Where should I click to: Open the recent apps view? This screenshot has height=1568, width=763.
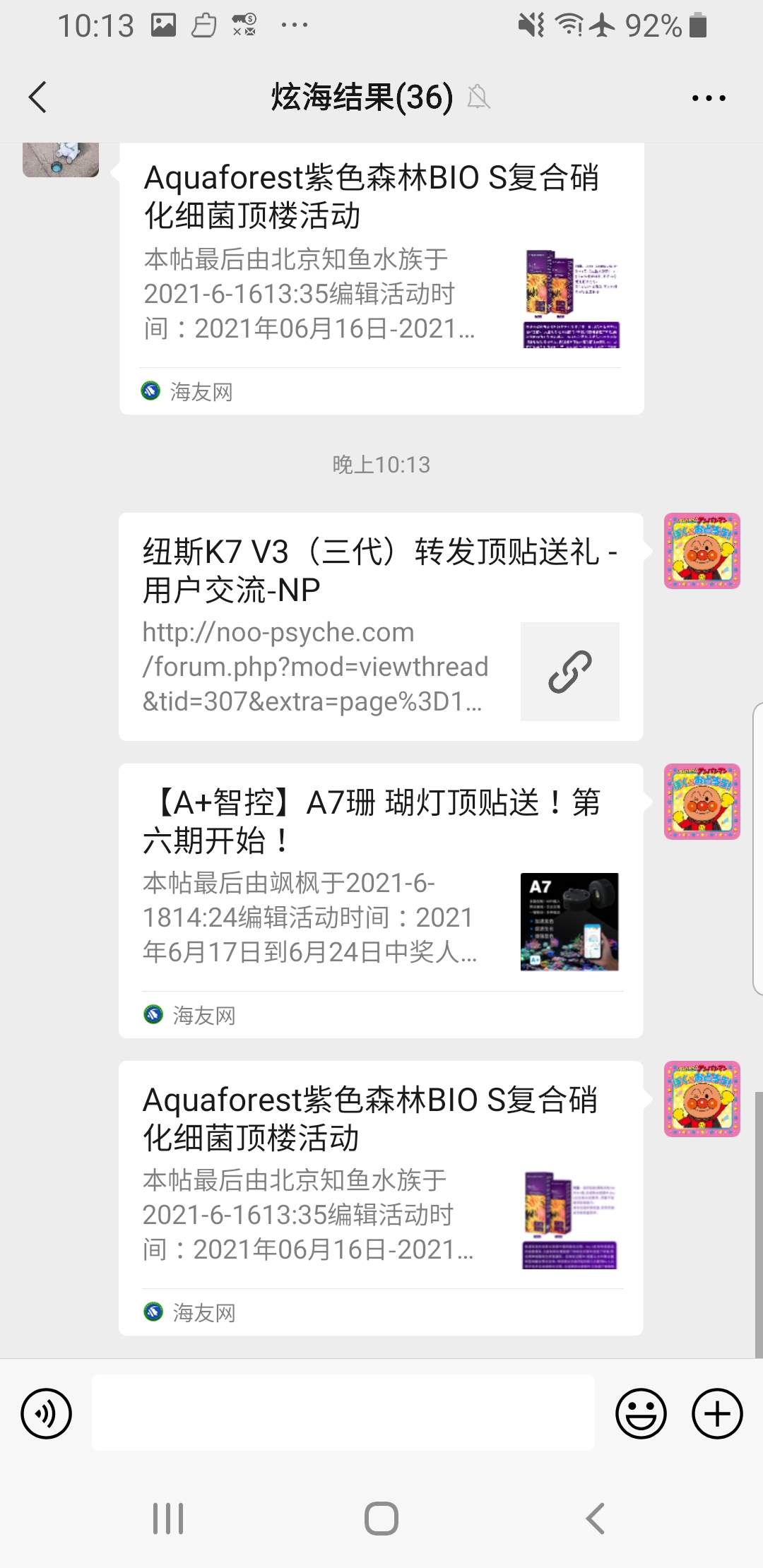pyautogui.click(x=168, y=1518)
